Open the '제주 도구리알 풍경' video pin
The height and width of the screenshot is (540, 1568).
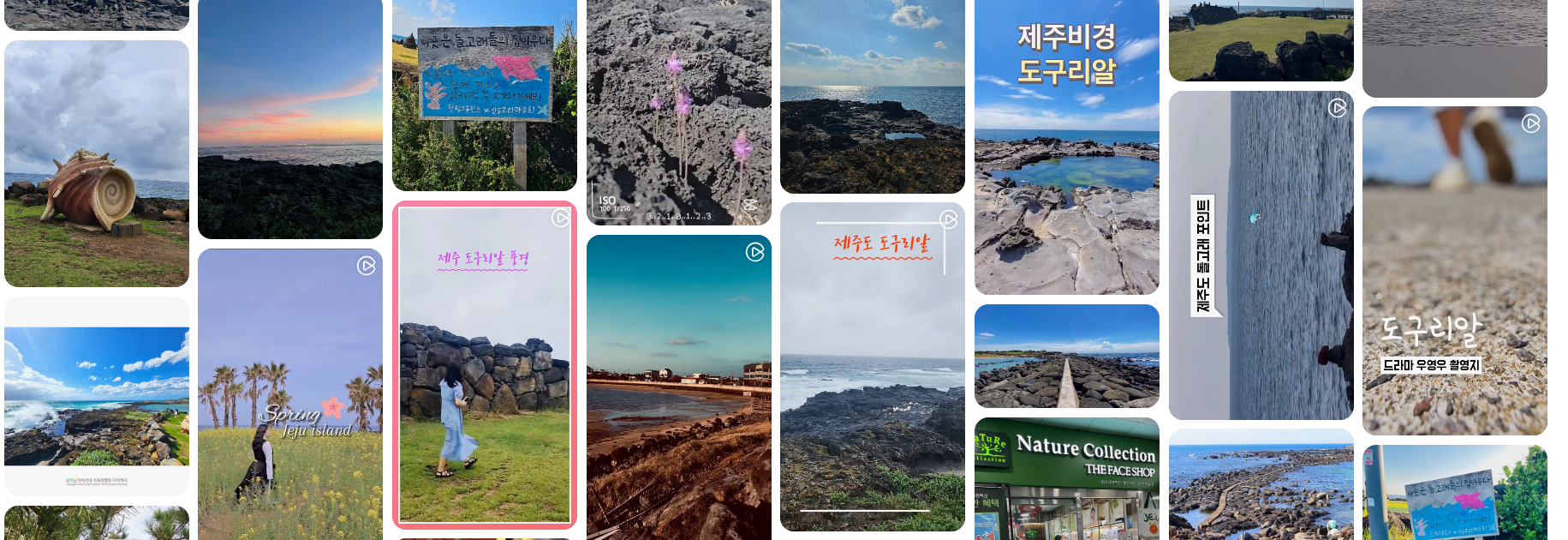[x=484, y=365]
